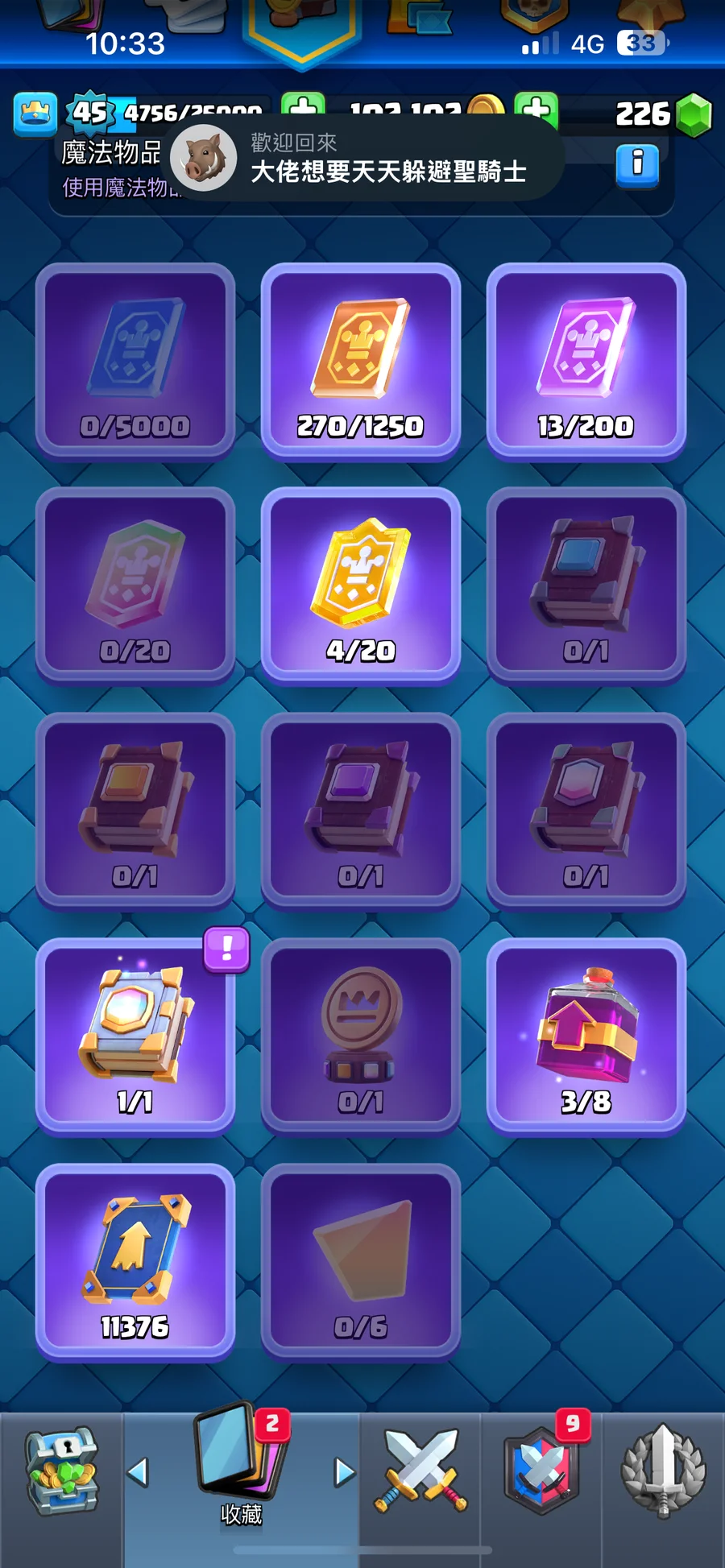Add more gold with green plus

point(536,111)
